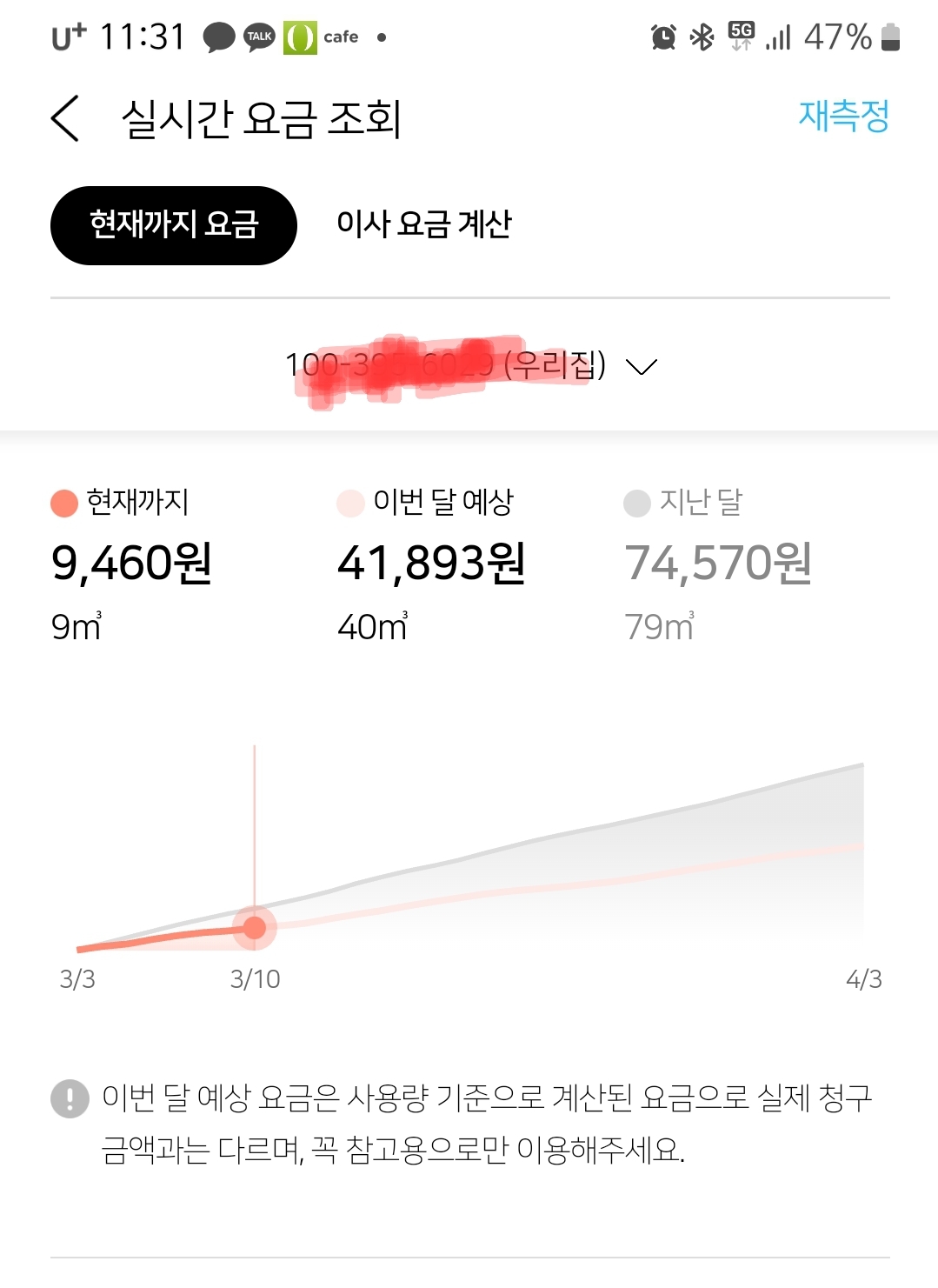Tap the 3/10 point on the chart
Image resolution: width=938 pixels, height=1288 pixels.
coord(255,928)
